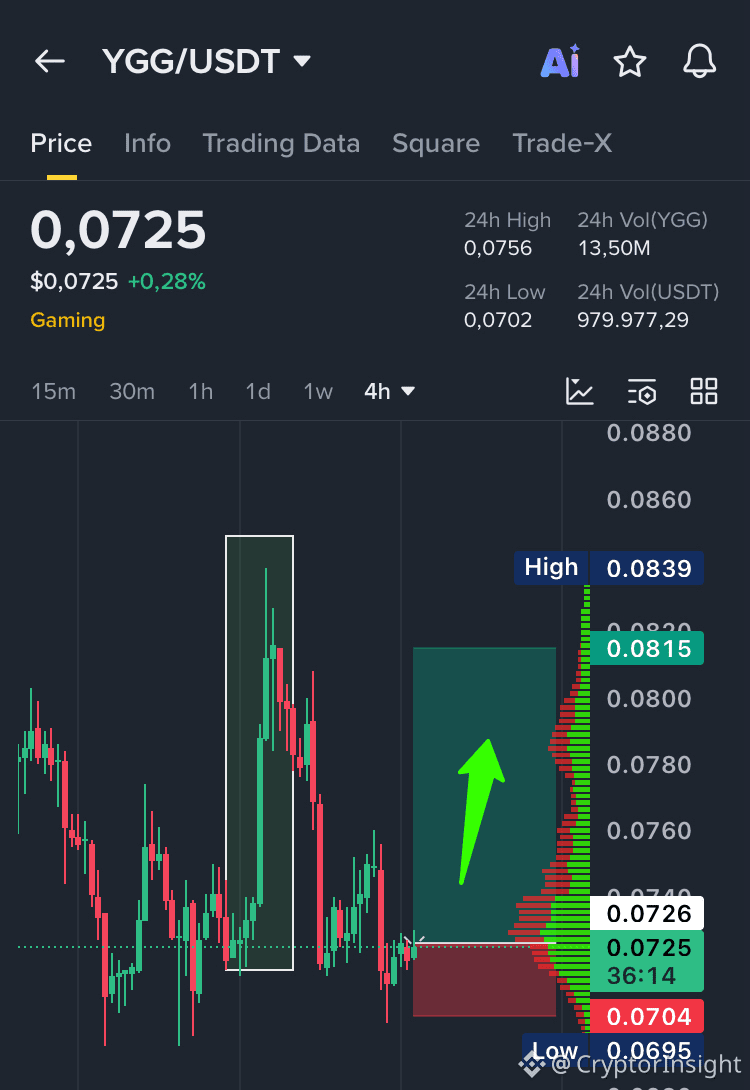Expand the 4h interval dropdown
Viewport: 750px width, 1090px height.
click(389, 391)
